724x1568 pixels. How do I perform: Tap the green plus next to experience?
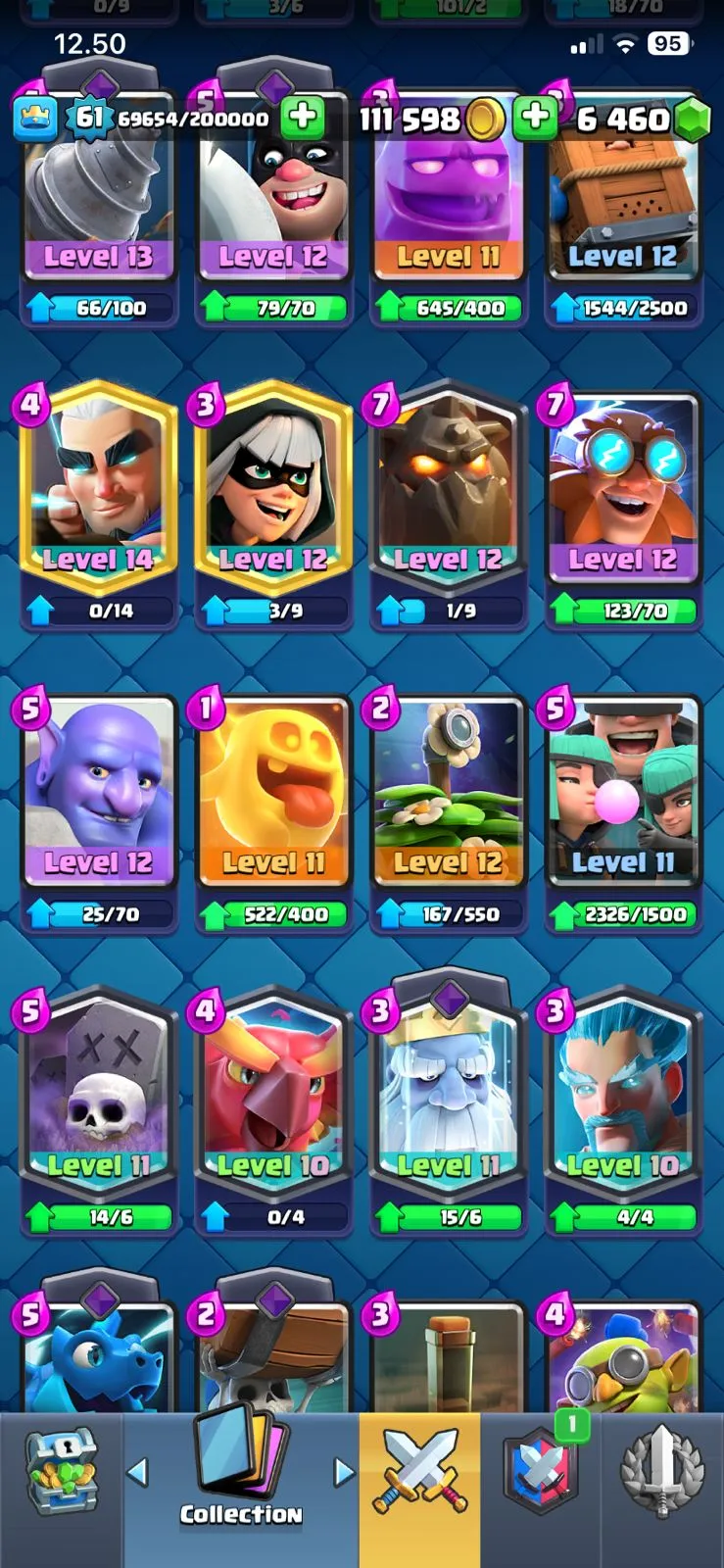(x=303, y=118)
